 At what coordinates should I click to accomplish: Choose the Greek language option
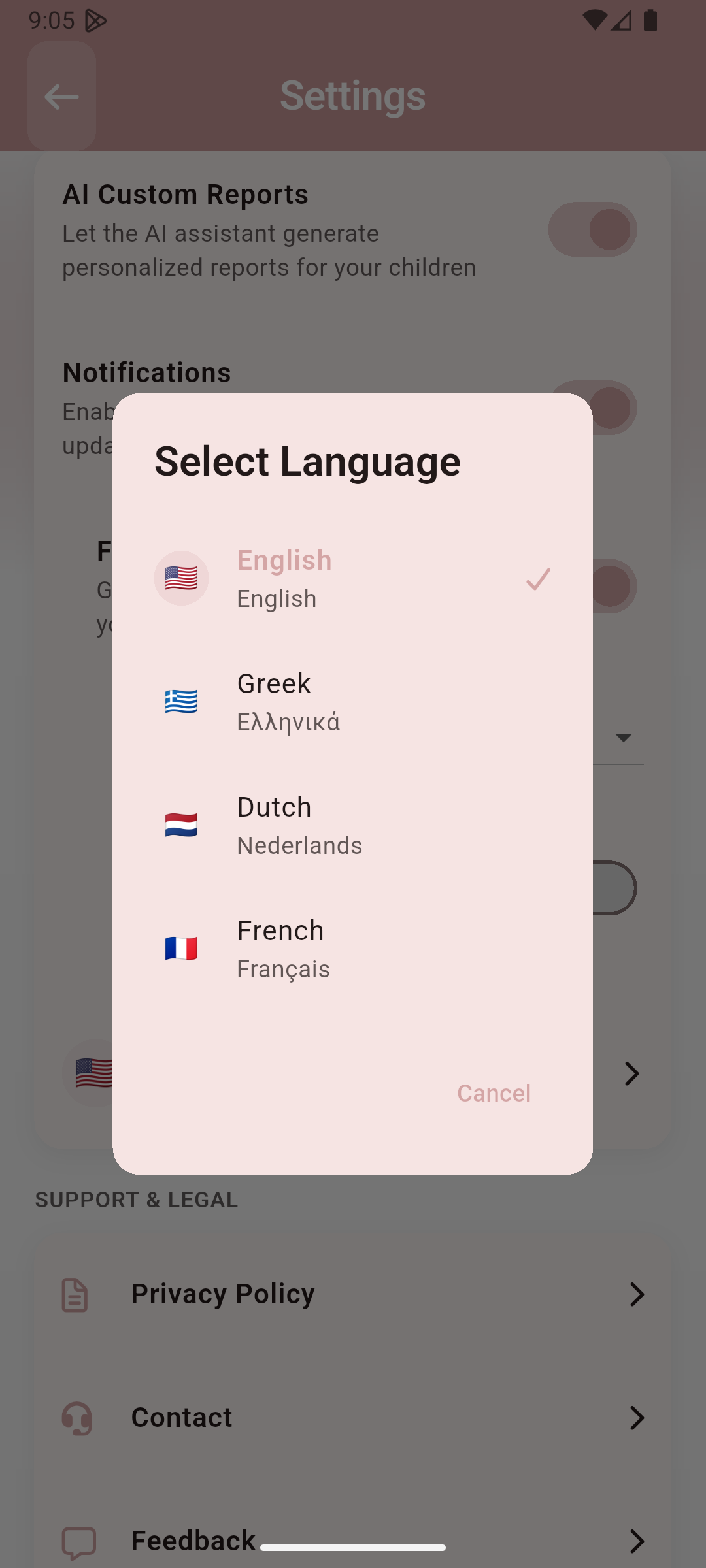pyautogui.click(x=352, y=702)
